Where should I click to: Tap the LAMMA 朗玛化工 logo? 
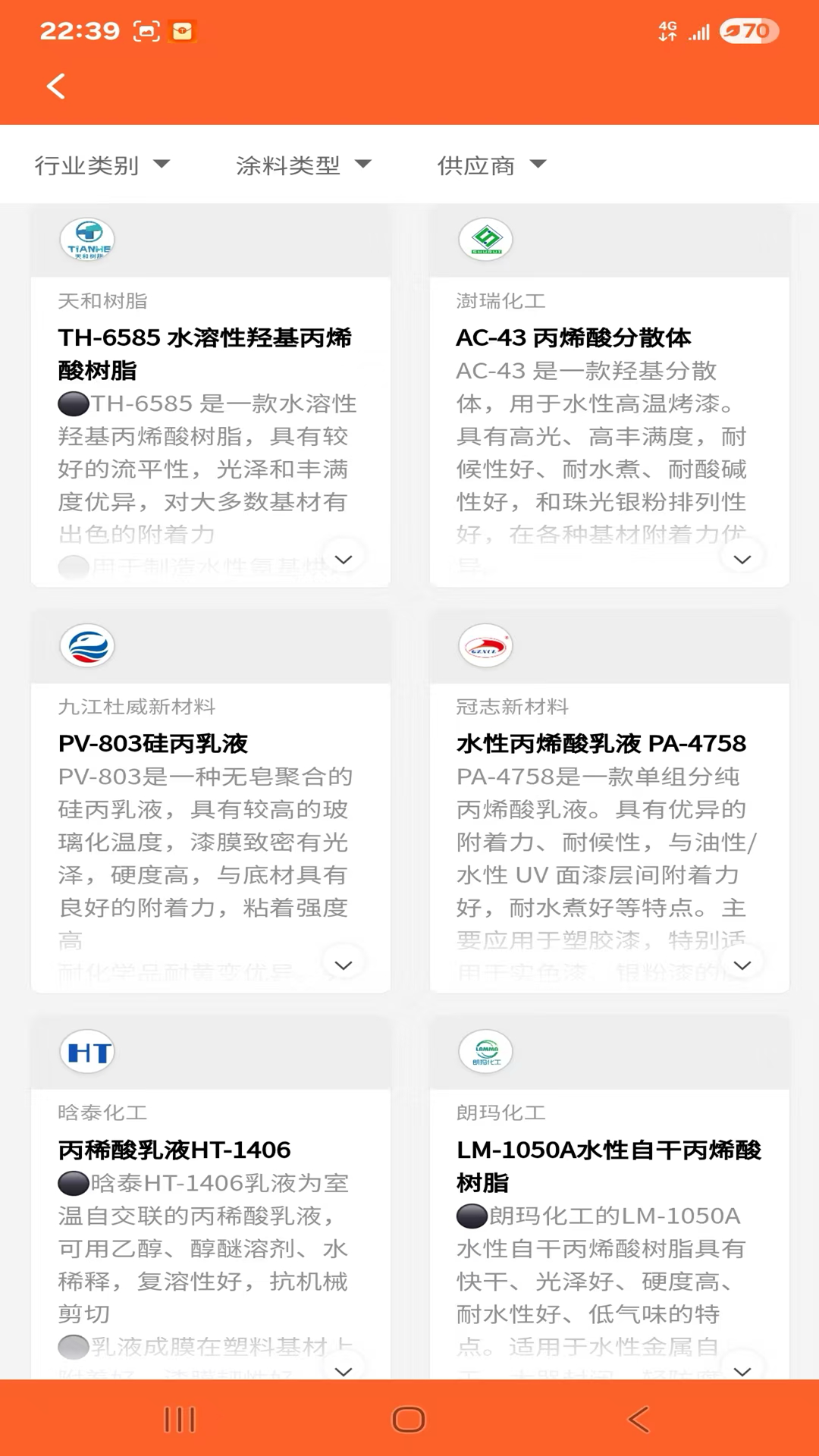(x=486, y=1052)
